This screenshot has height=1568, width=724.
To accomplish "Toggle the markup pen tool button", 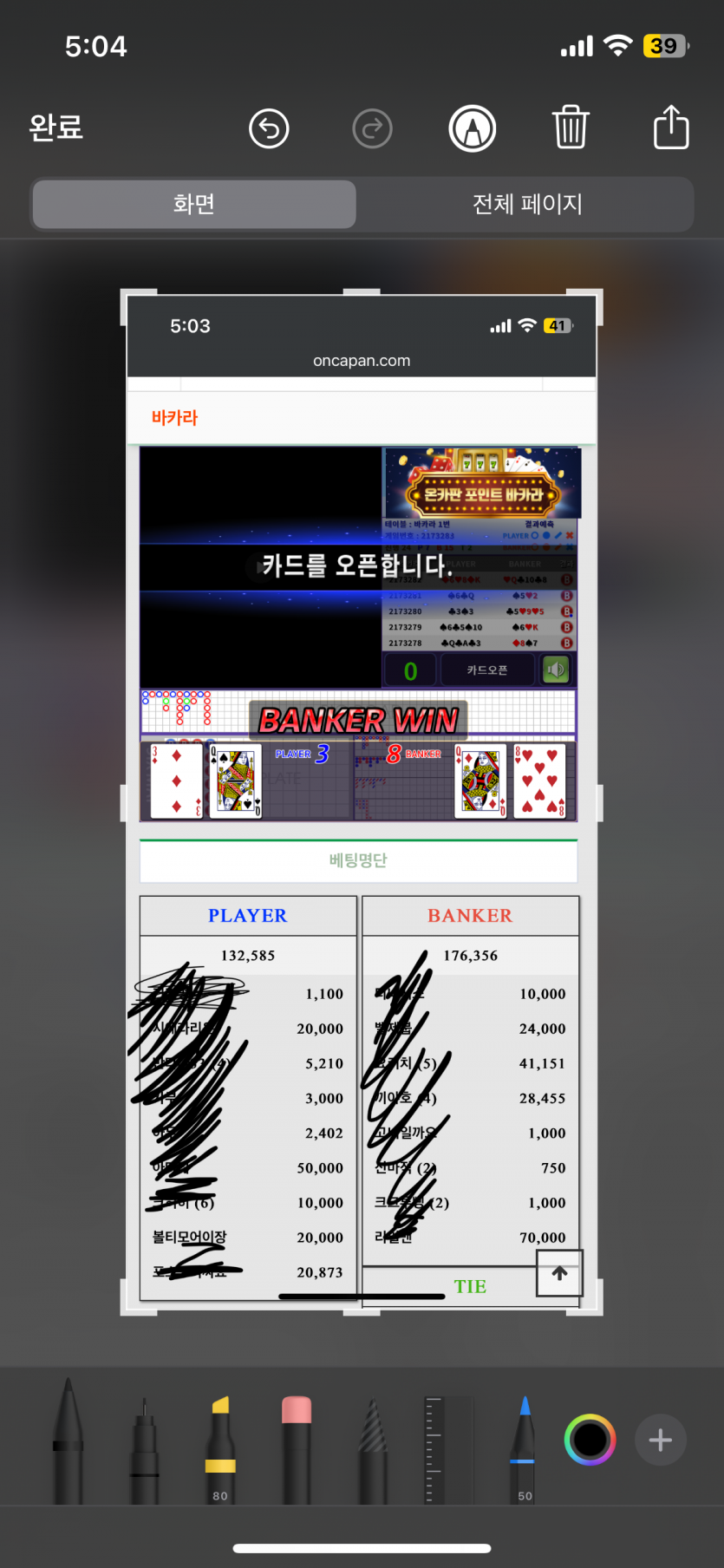I will tap(473, 129).
